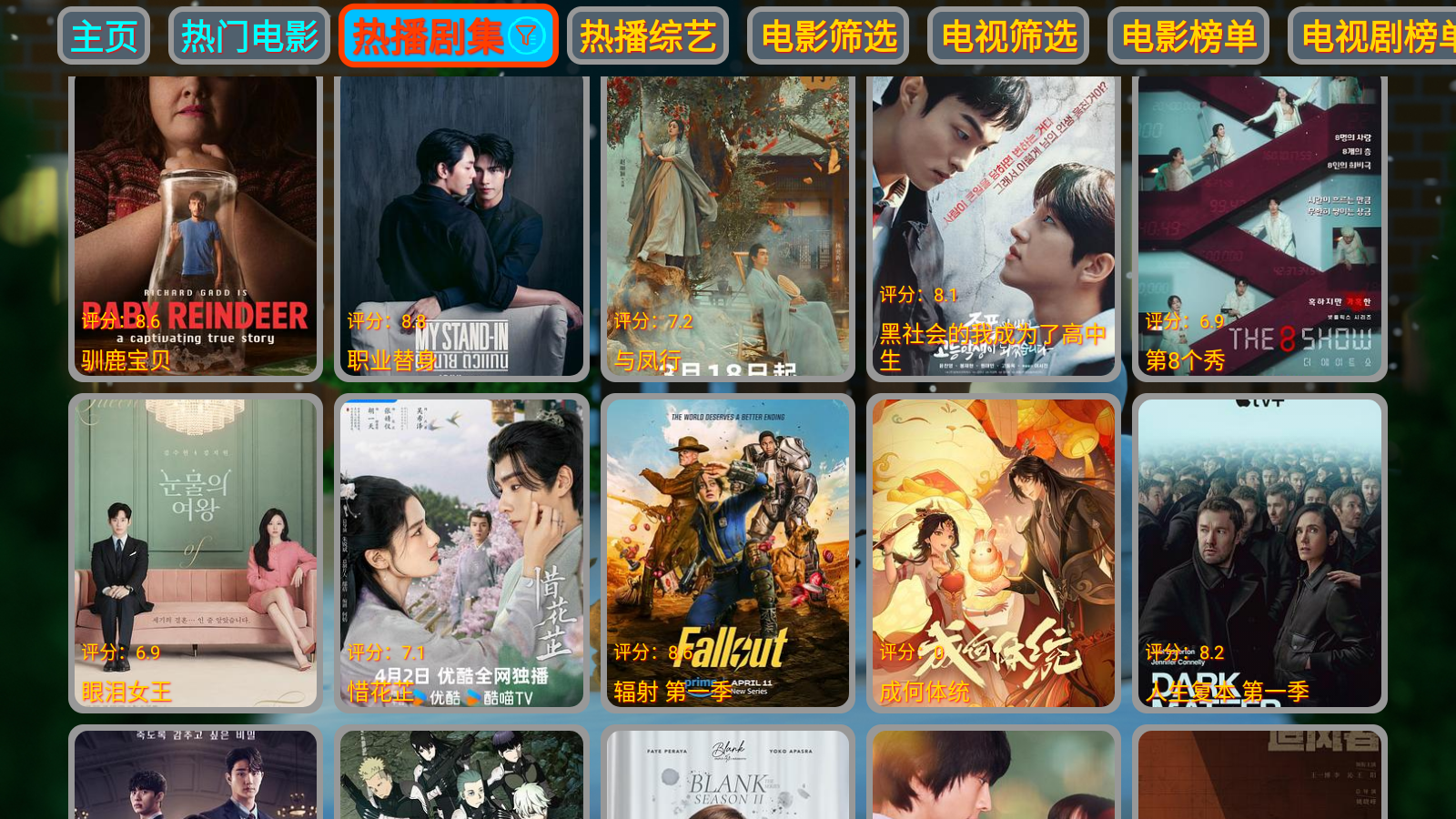The image size is (1456, 819).
Task: Switch to the 热播综艺 tab
Action: pos(648,36)
